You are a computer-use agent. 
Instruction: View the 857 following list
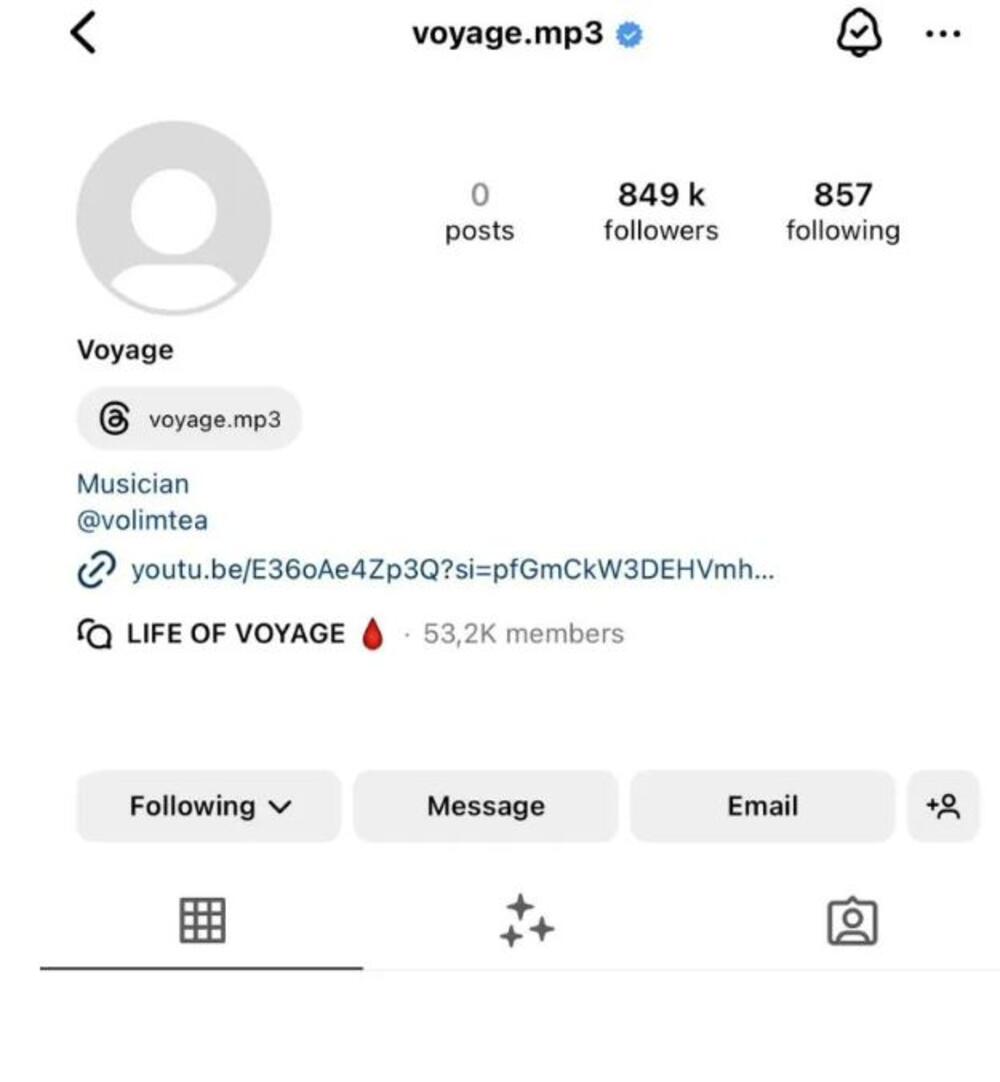[842, 211]
